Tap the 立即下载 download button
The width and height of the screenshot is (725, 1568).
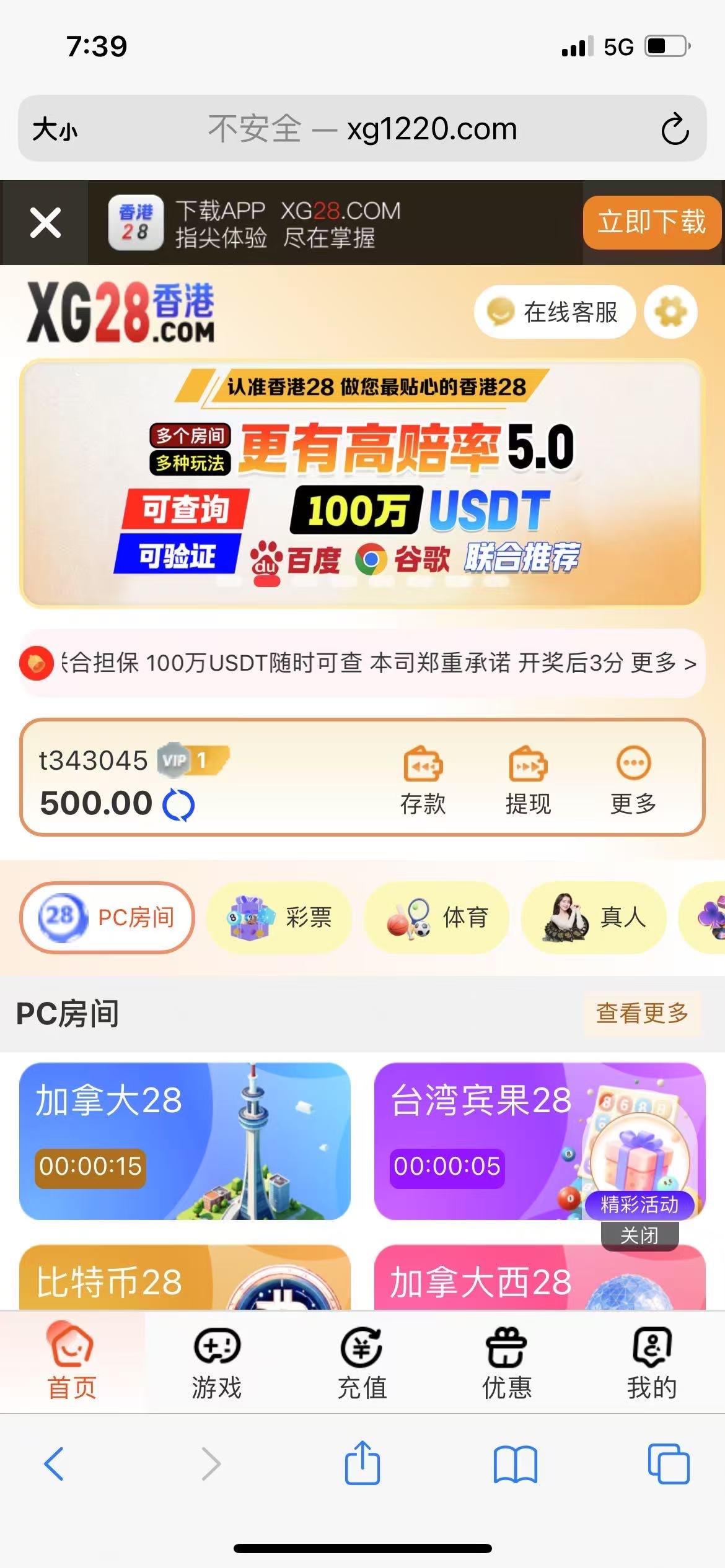pyautogui.click(x=651, y=222)
